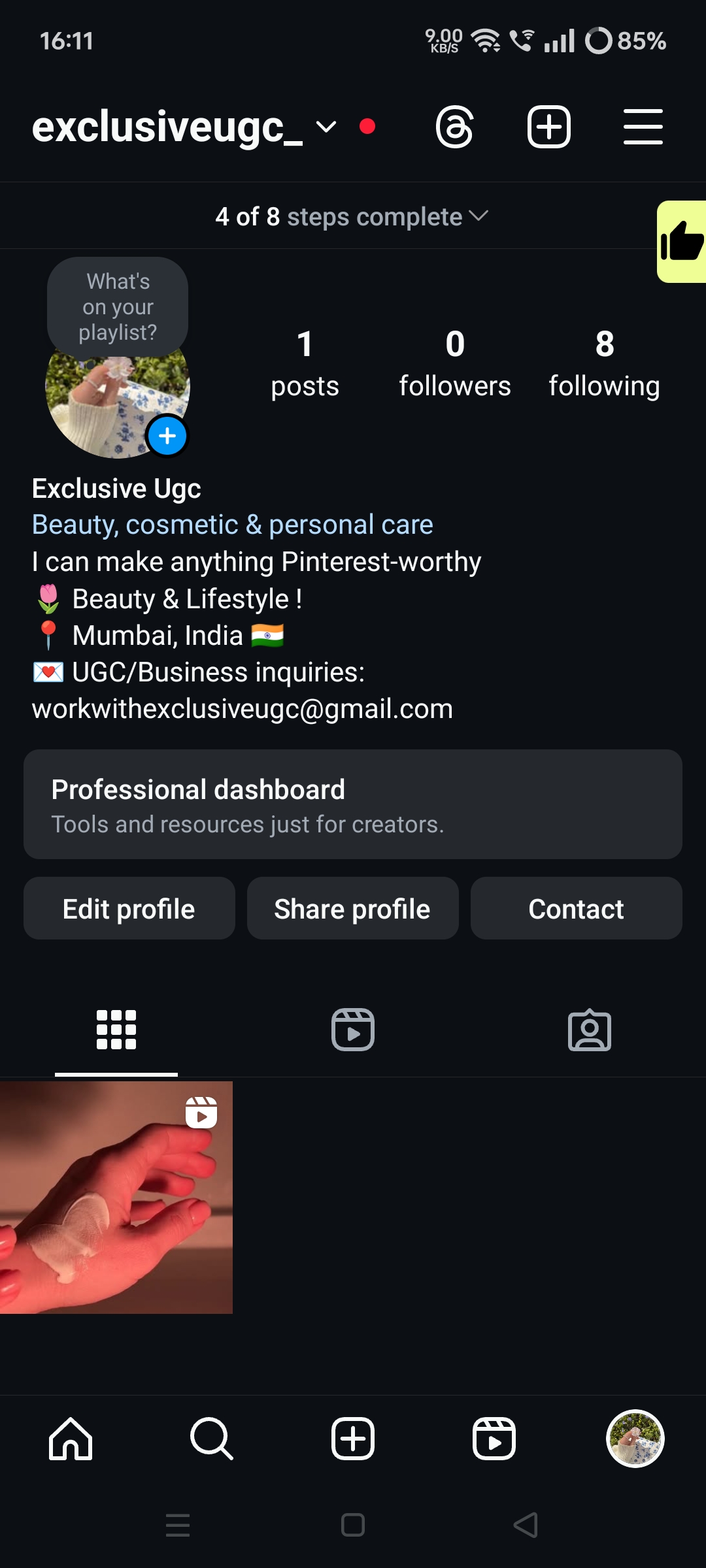Open the hamburger settings menu

(x=643, y=127)
